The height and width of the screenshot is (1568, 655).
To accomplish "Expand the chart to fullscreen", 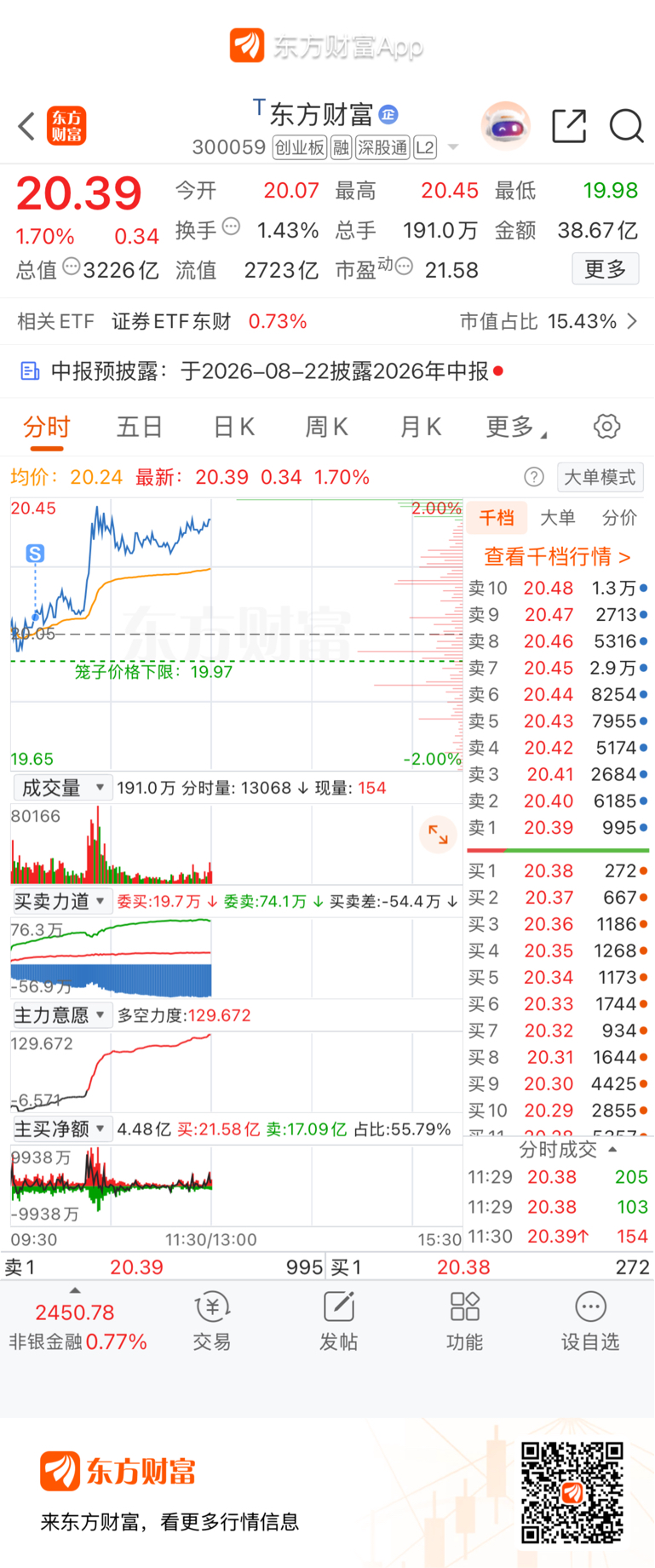I will (438, 835).
